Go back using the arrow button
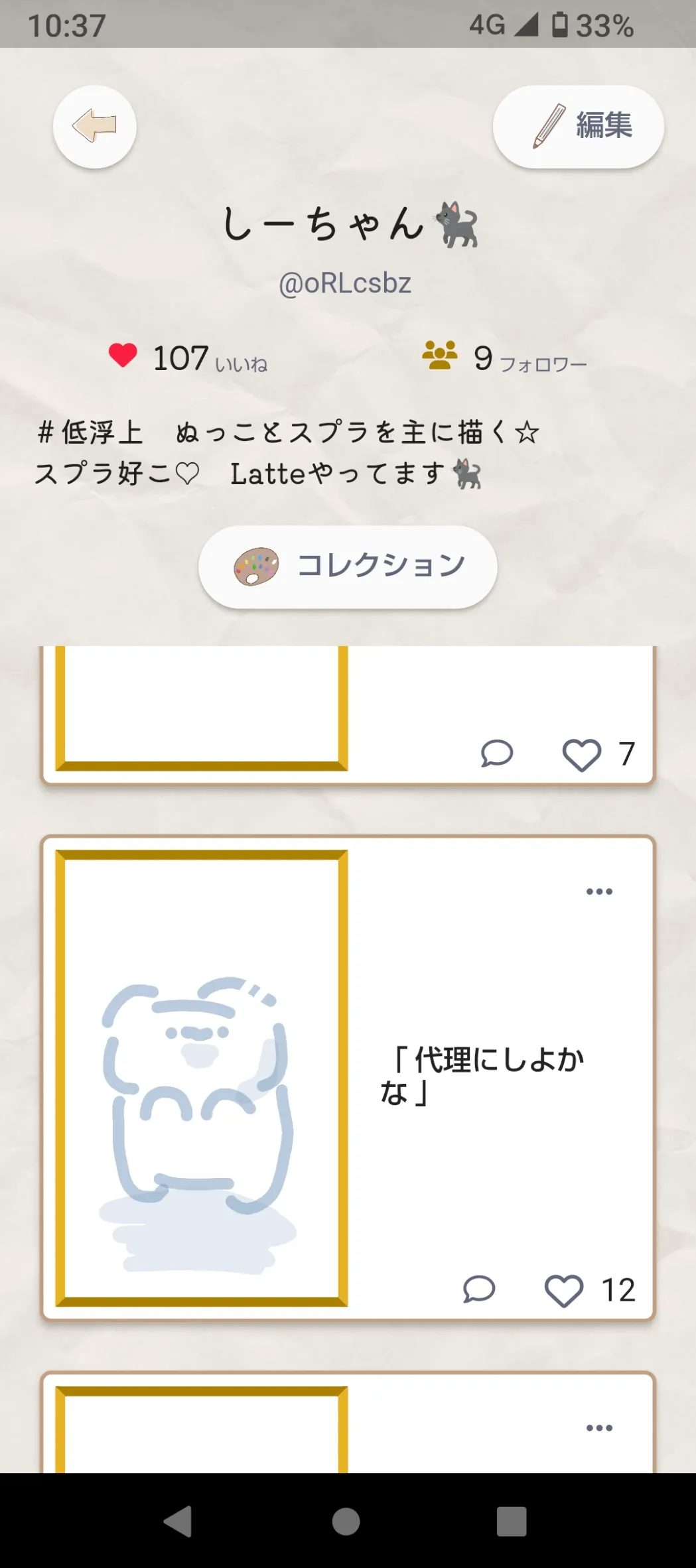The height and width of the screenshot is (1568, 696). (x=95, y=126)
